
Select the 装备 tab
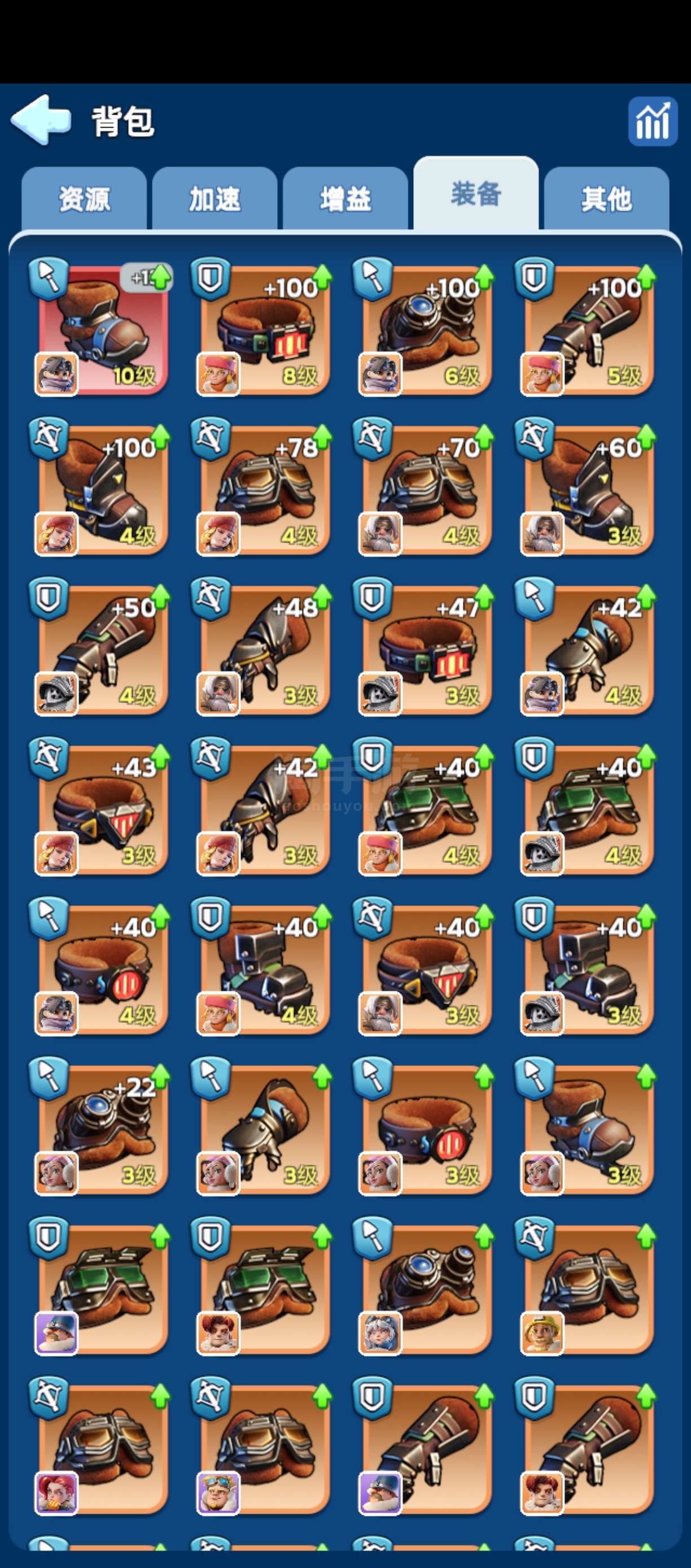tap(476, 194)
